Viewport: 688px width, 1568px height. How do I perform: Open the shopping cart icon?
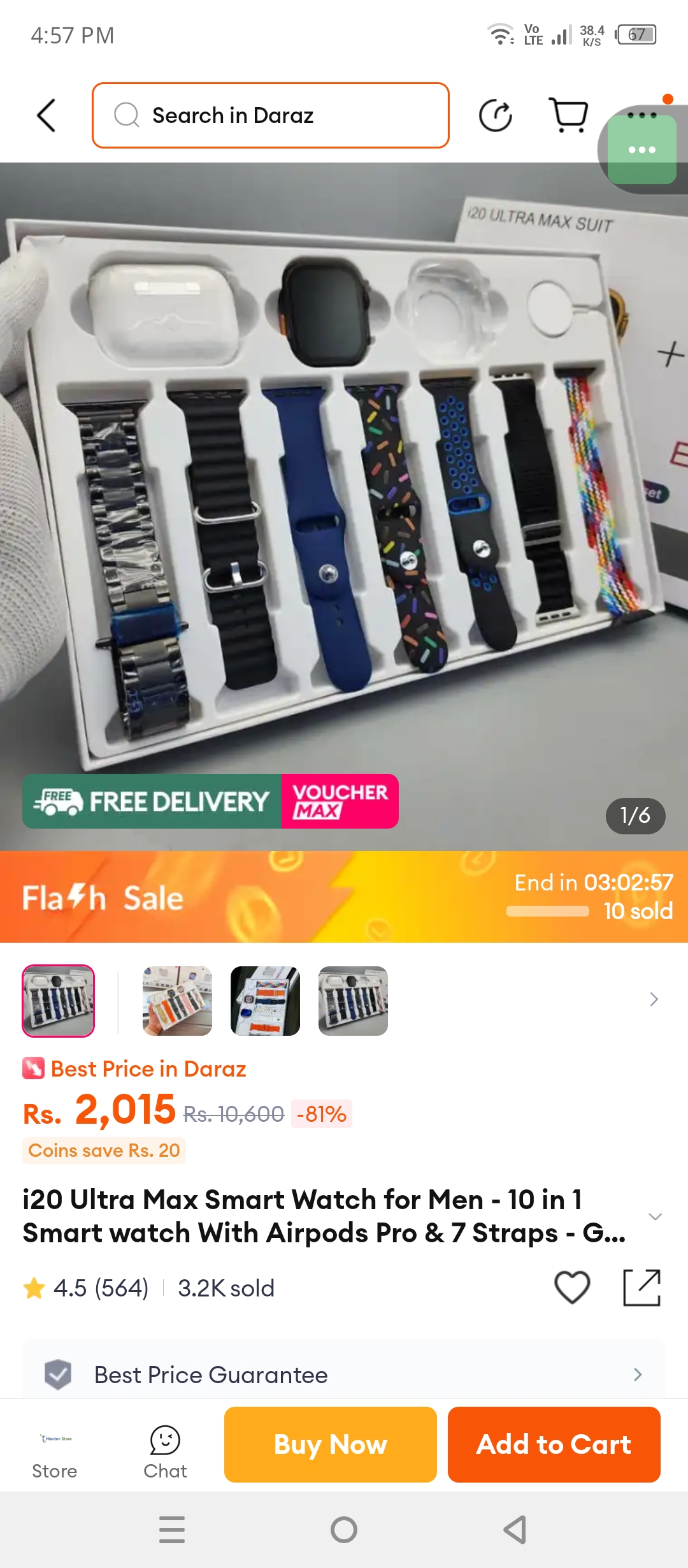[568, 115]
